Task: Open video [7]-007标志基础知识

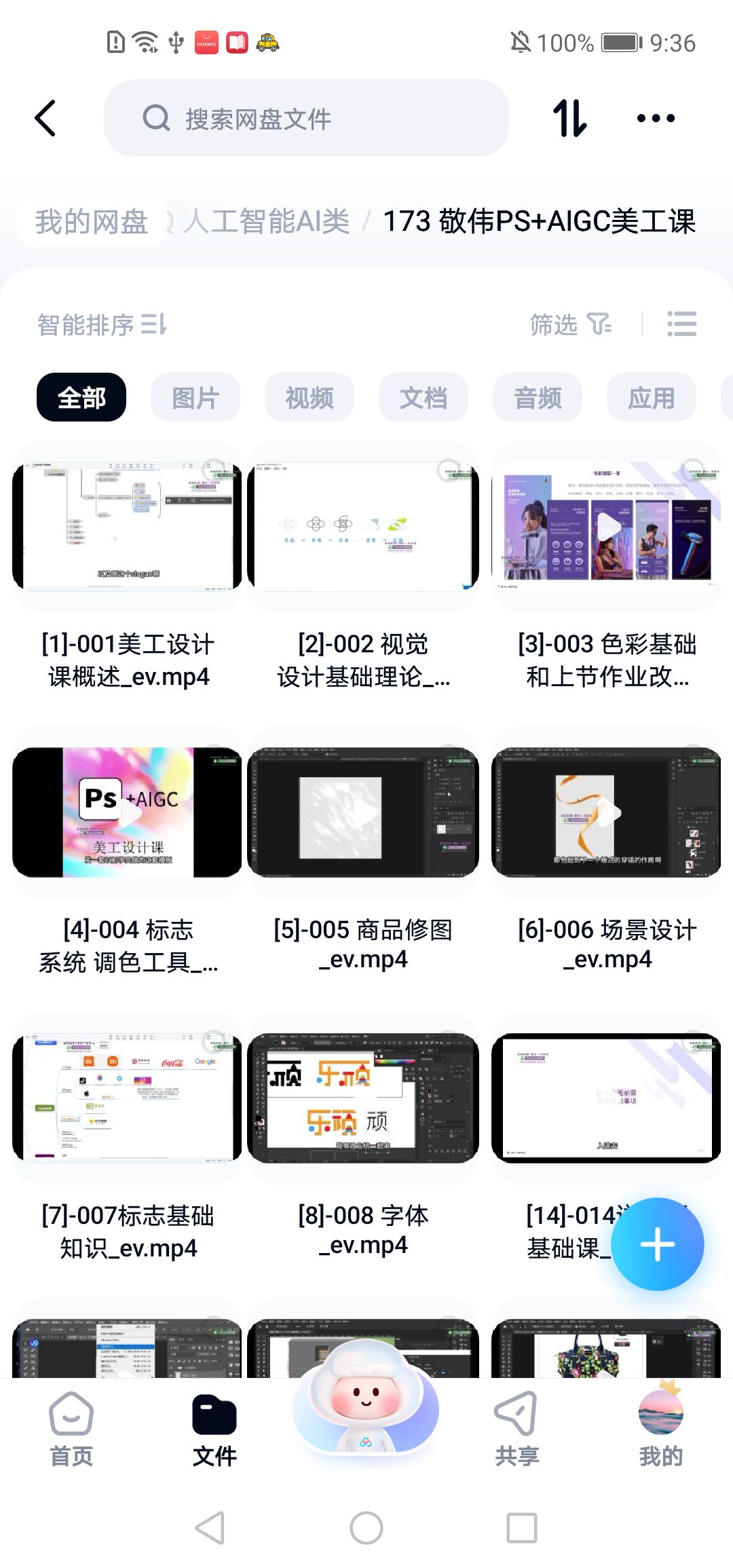Action: (128, 1098)
